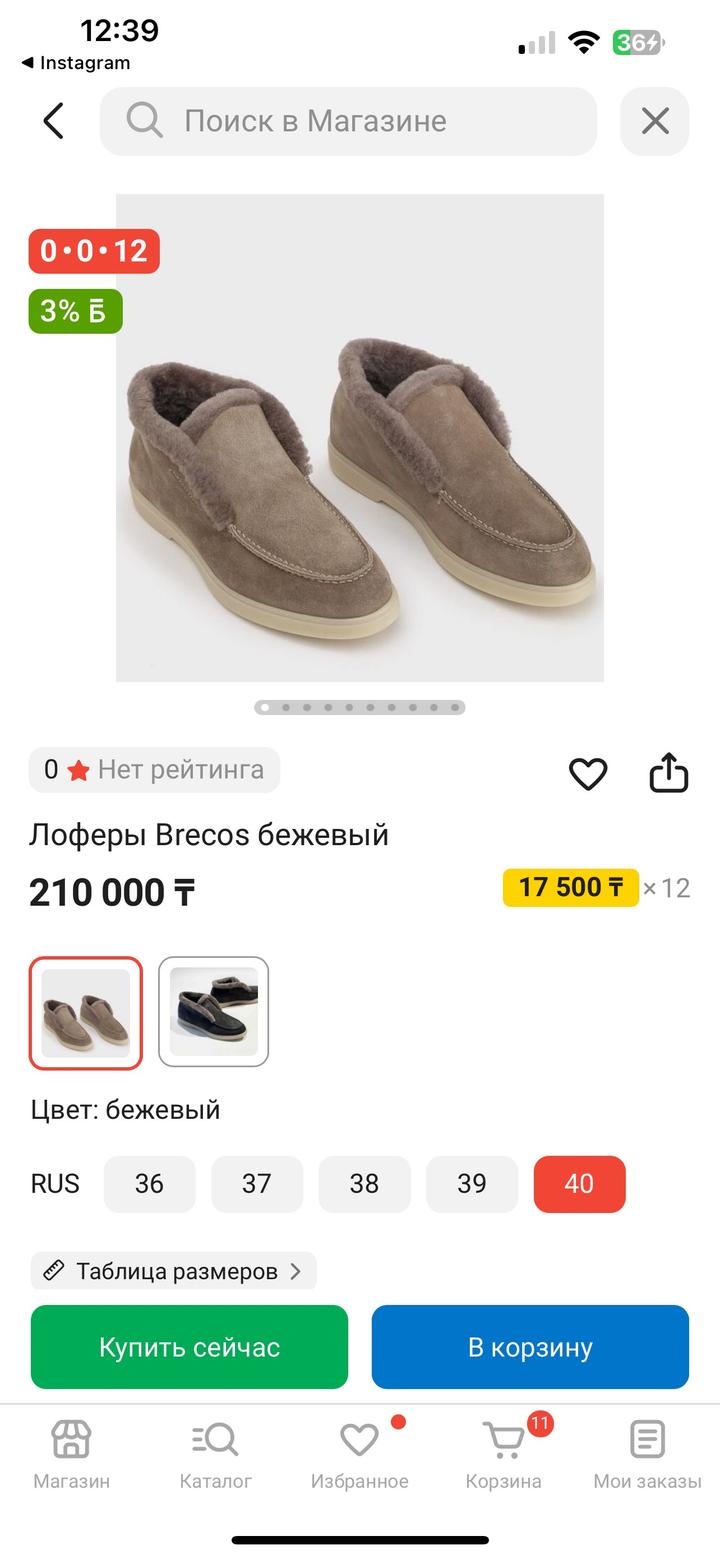The height and width of the screenshot is (1558, 720).
Task: Tap the yellow 17 500 ₸ installment badge
Action: 570,888
